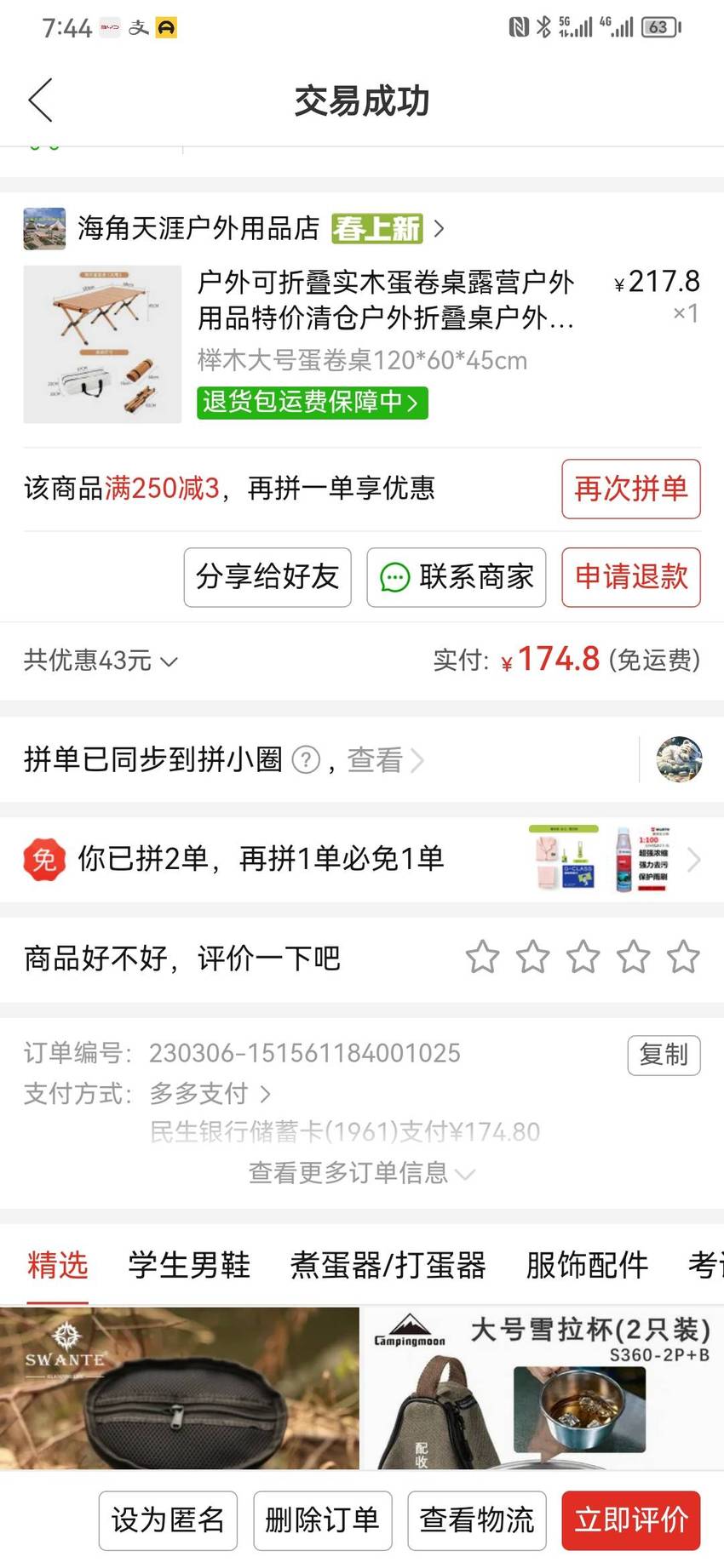
Task: Open the 多多支付 payment method details
Action: click(210, 1093)
